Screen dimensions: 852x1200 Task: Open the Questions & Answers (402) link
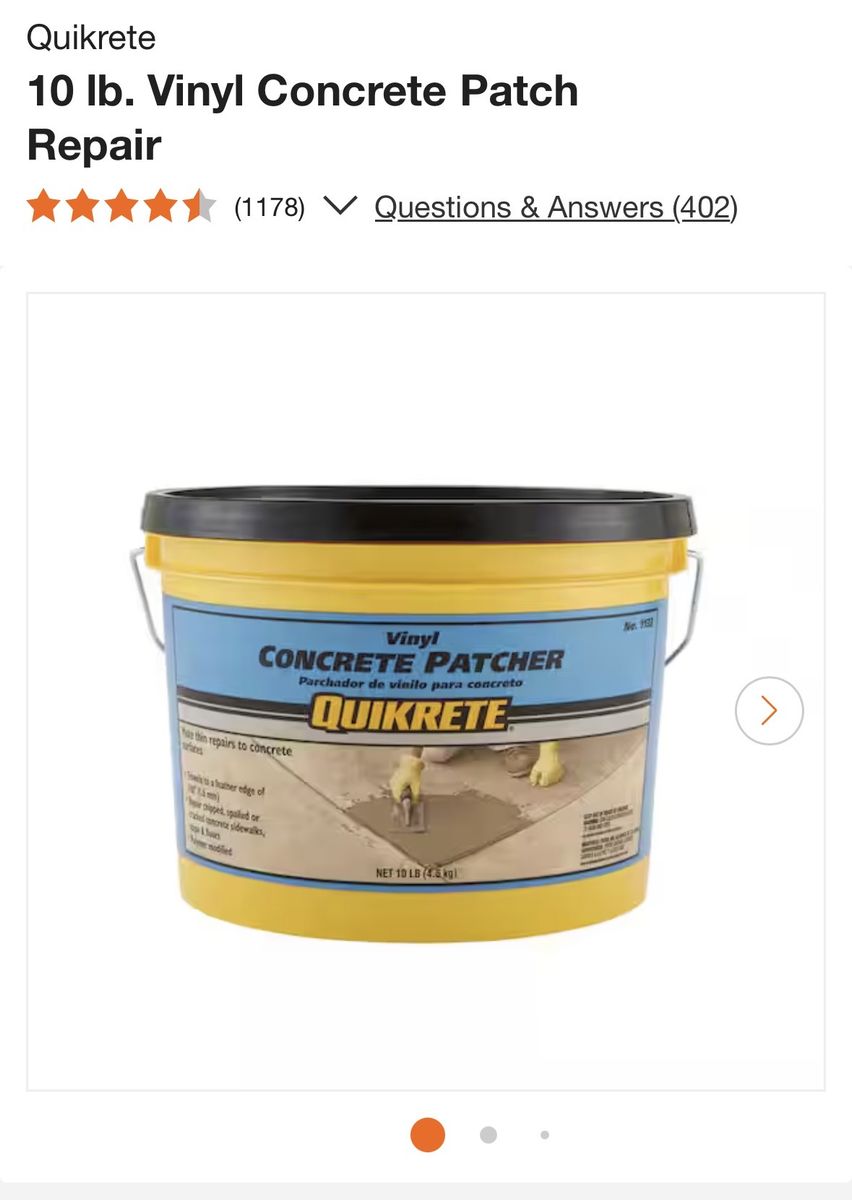(555, 207)
